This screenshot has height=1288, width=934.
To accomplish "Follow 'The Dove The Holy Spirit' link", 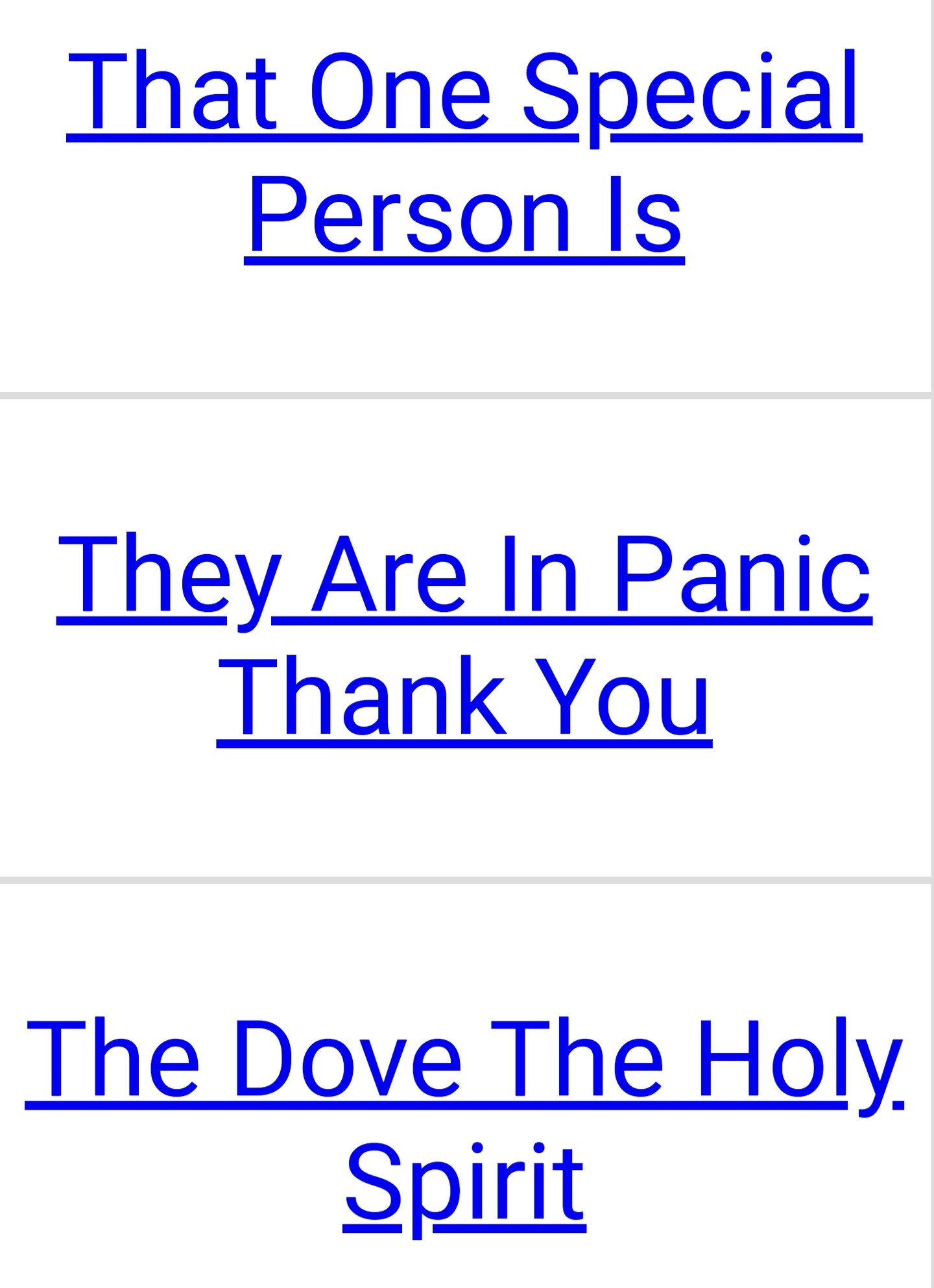I will [464, 1121].
